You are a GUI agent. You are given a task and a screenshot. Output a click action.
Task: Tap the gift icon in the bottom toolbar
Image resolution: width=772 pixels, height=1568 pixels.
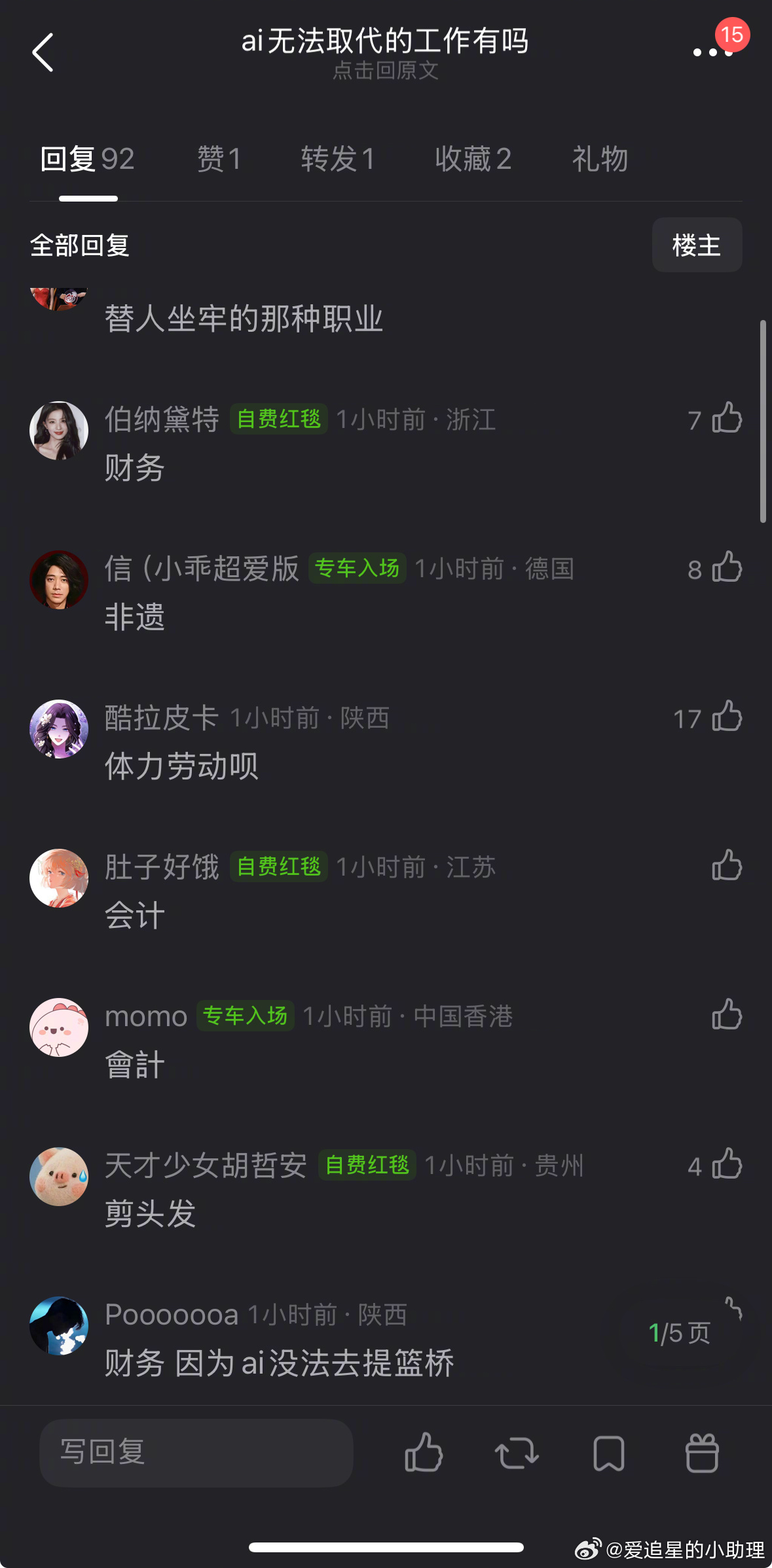(702, 1453)
